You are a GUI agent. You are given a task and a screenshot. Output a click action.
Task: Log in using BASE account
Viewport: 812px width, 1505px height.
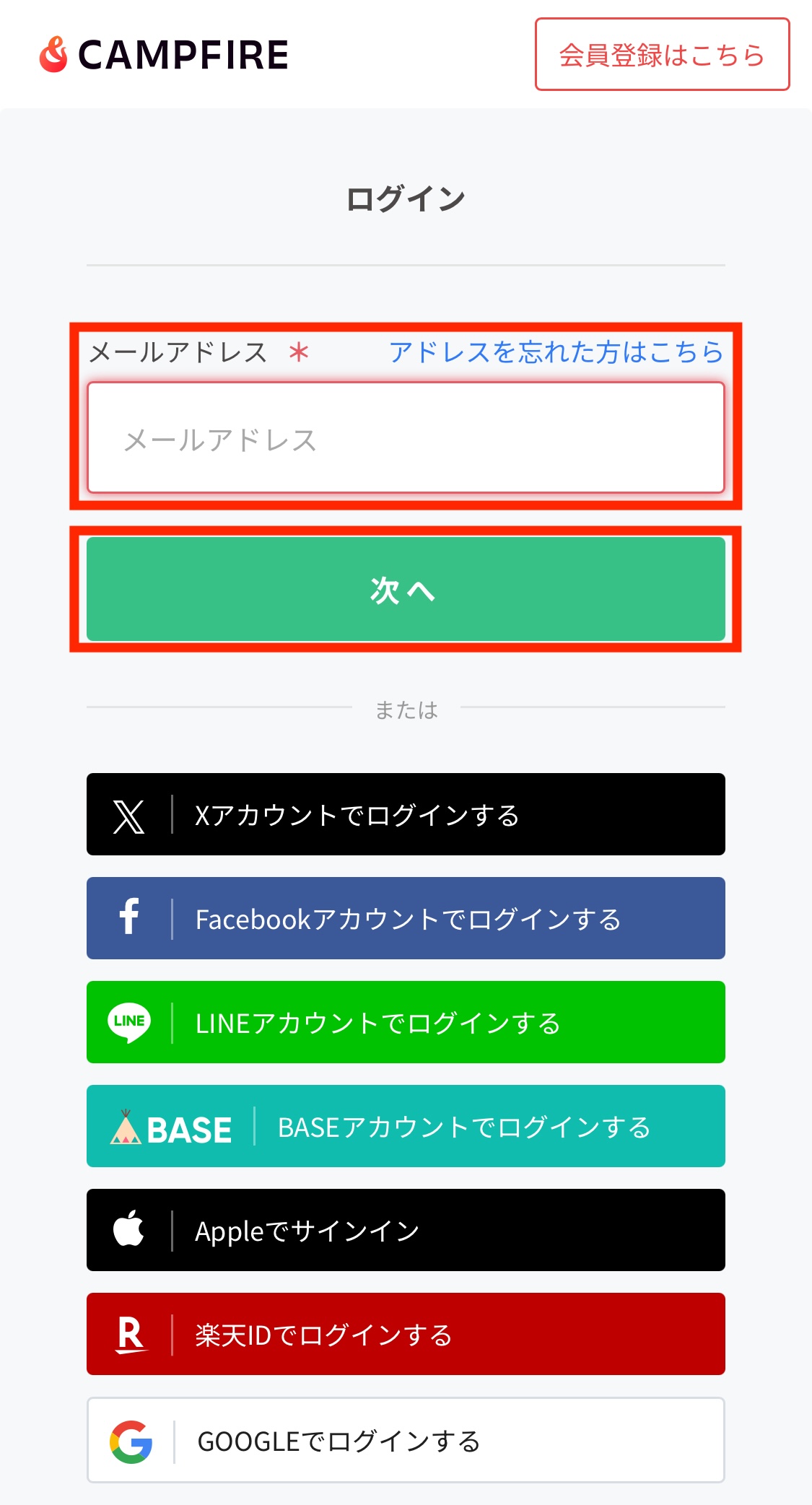pos(406,1126)
